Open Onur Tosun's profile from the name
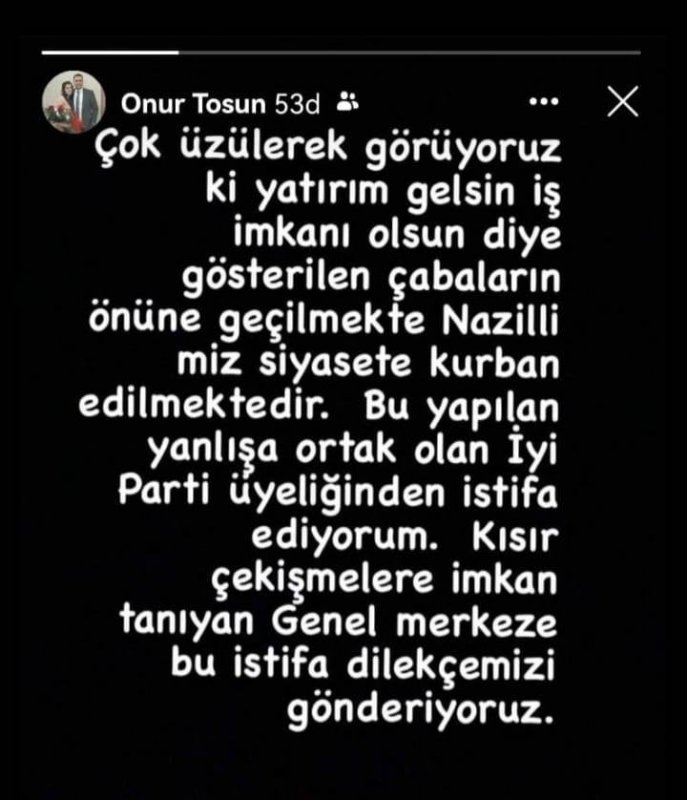 tap(165, 101)
